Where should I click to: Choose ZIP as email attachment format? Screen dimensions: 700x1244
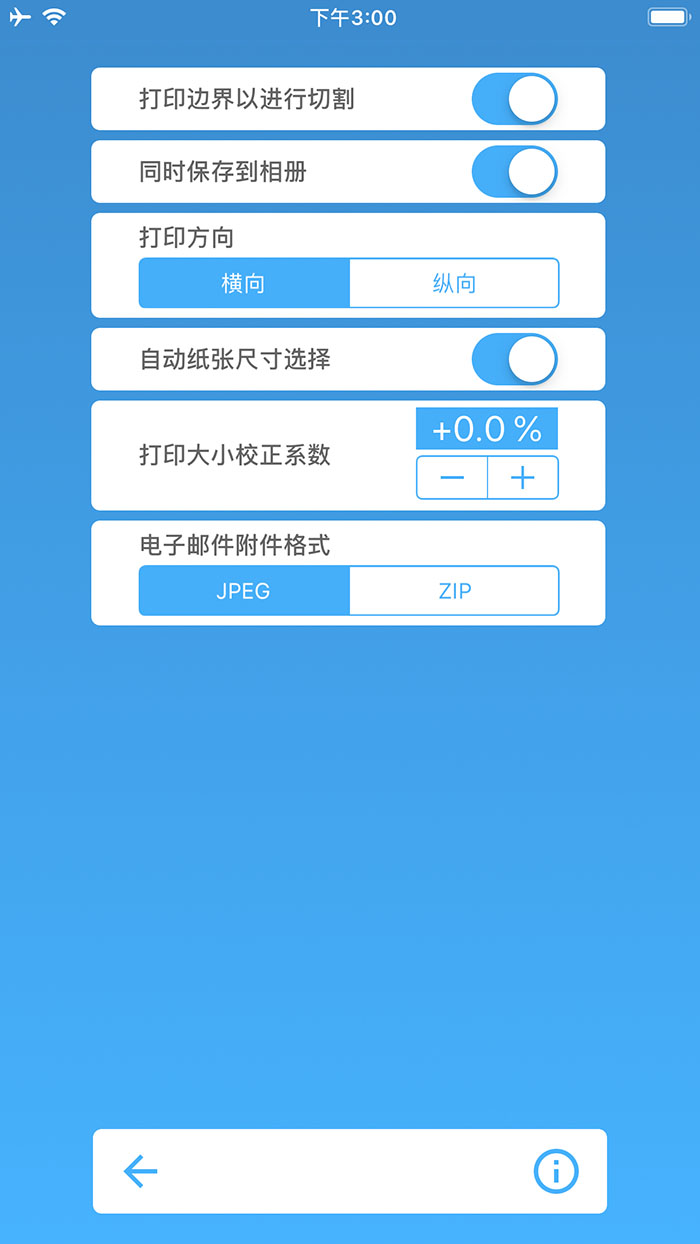click(x=454, y=591)
